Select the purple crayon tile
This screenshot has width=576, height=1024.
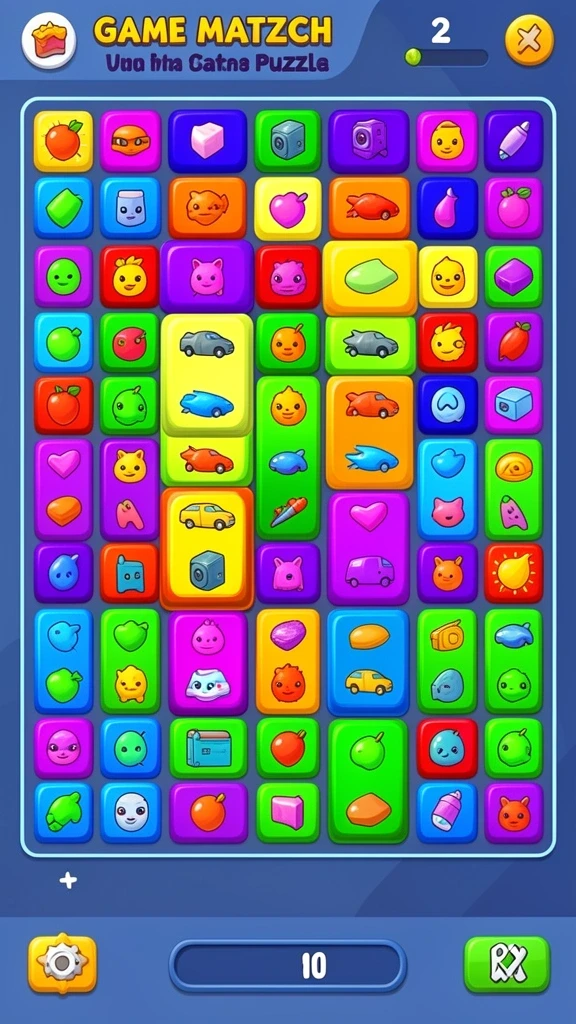[x=513, y=140]
